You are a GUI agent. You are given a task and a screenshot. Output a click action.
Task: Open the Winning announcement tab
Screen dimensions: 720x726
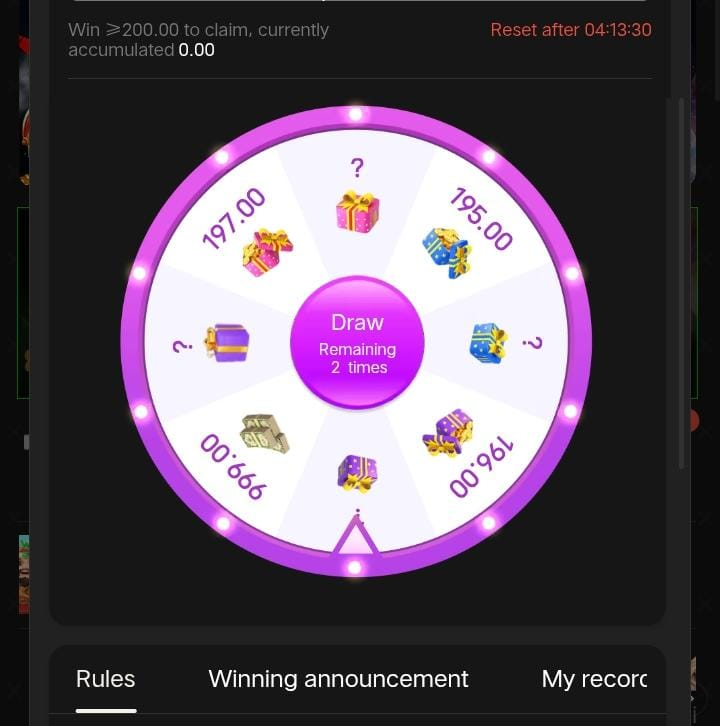[338, 679]
